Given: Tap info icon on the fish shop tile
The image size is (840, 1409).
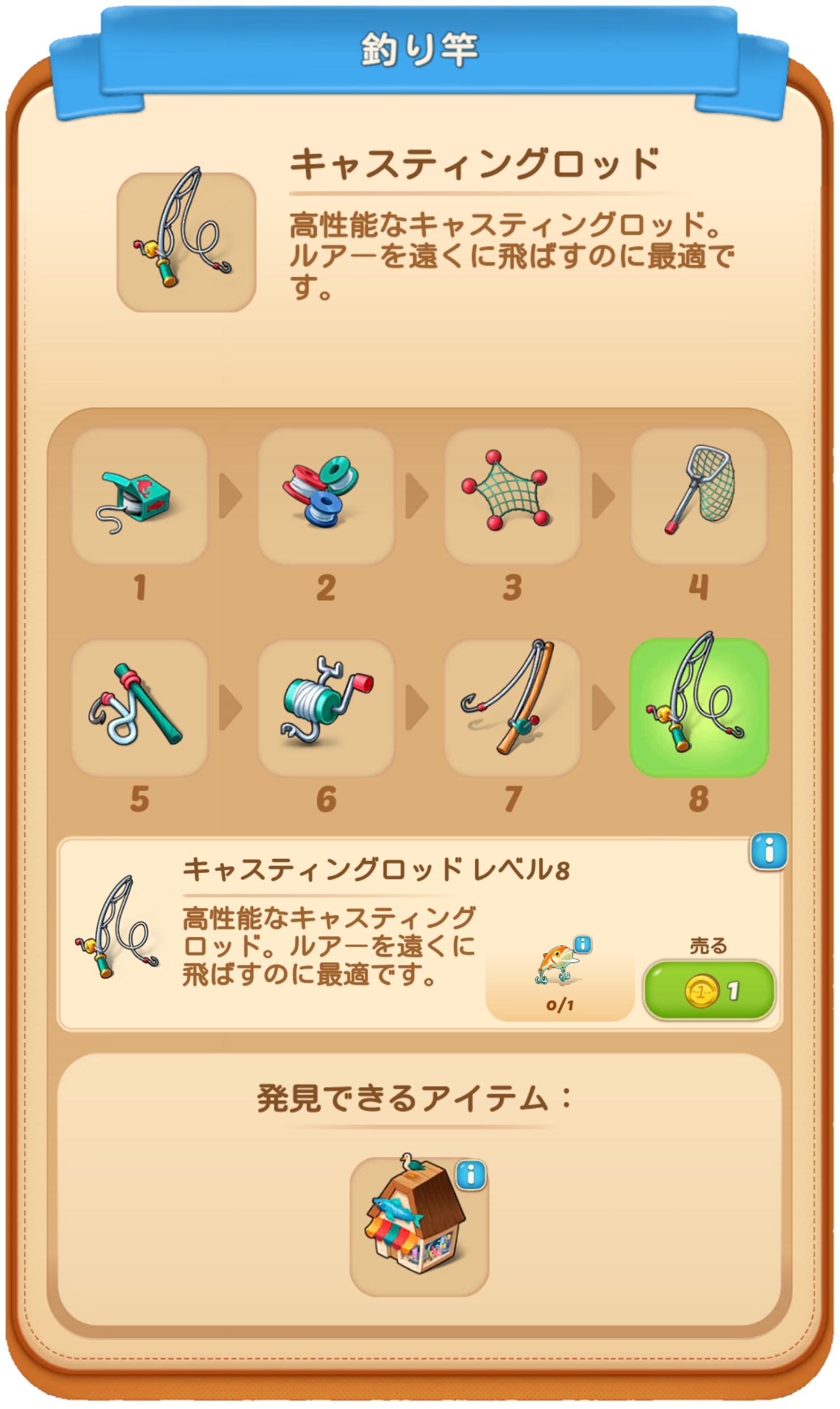Looking at the screenshot, I should click(x=470, y=1175).
